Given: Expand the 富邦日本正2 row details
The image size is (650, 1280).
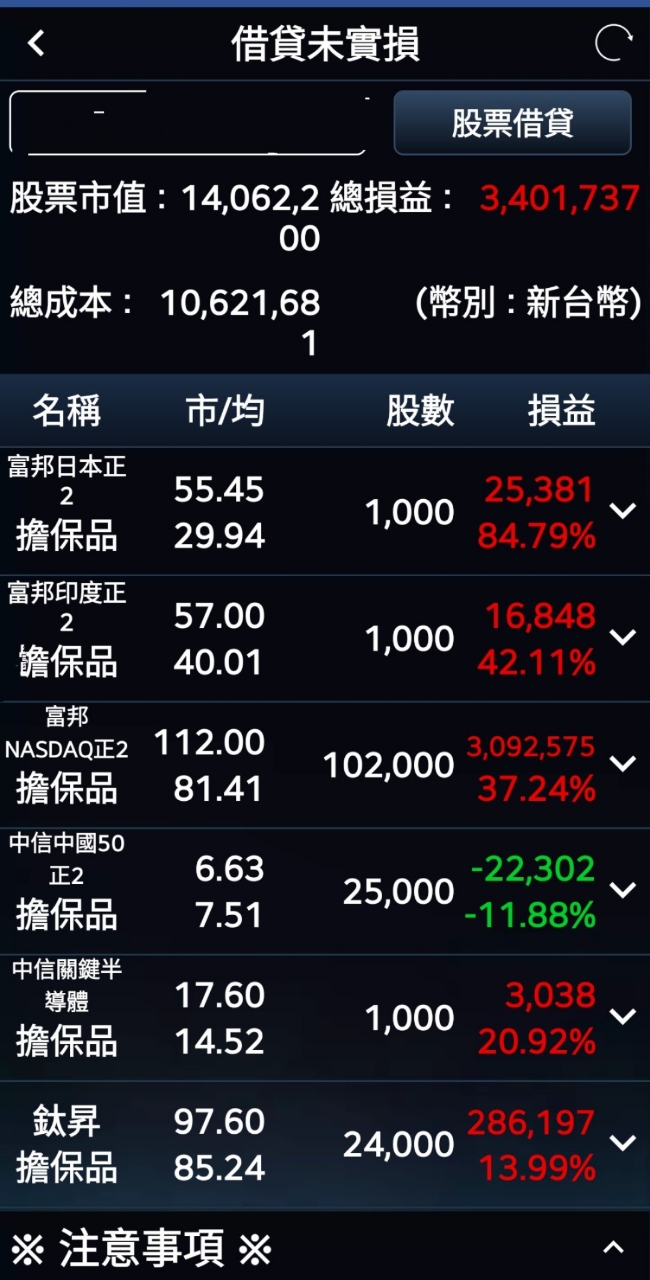Looking at the screenshot, I should point(623,511).
